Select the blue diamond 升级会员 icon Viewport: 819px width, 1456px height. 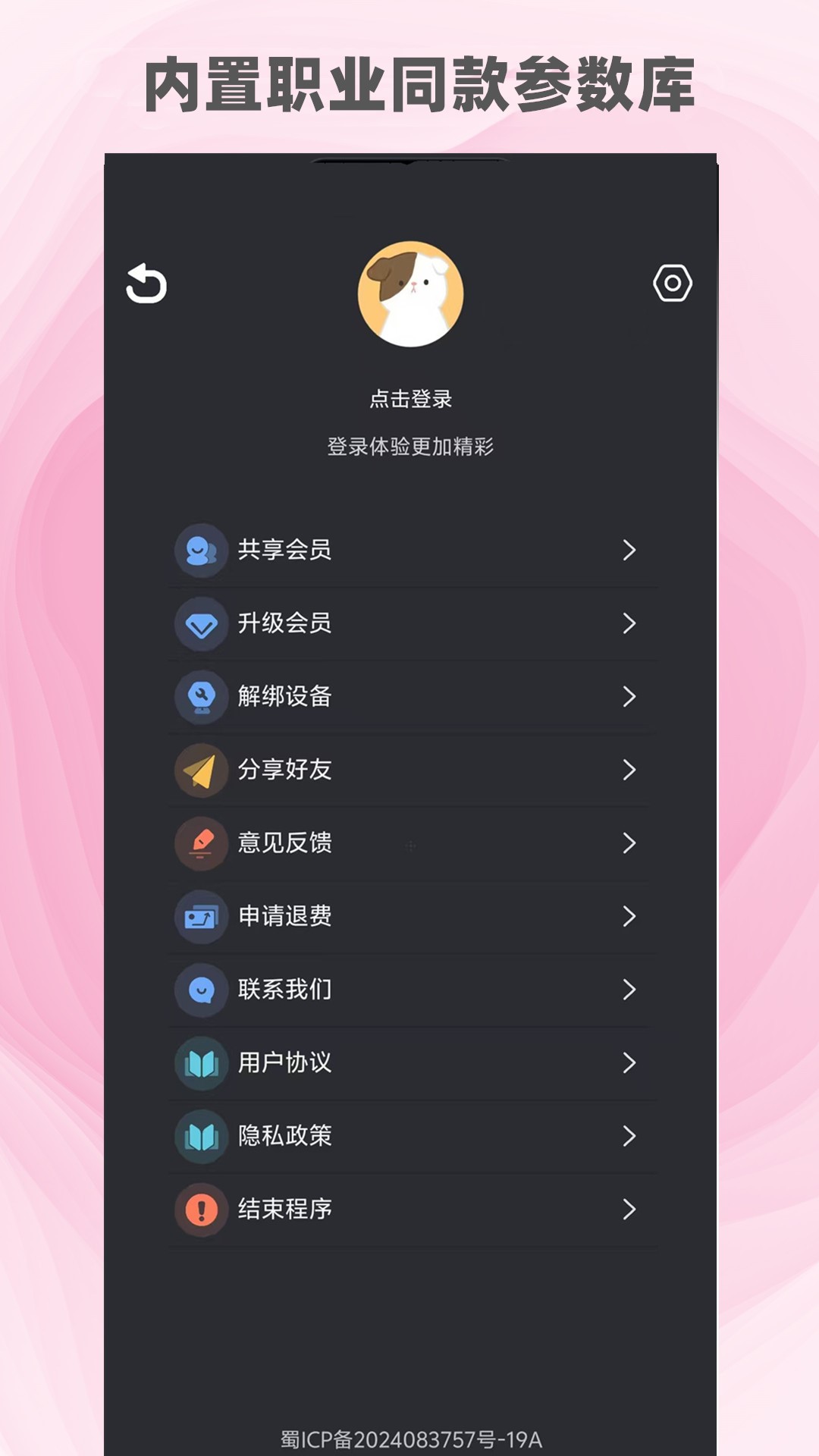click(200, 625)
